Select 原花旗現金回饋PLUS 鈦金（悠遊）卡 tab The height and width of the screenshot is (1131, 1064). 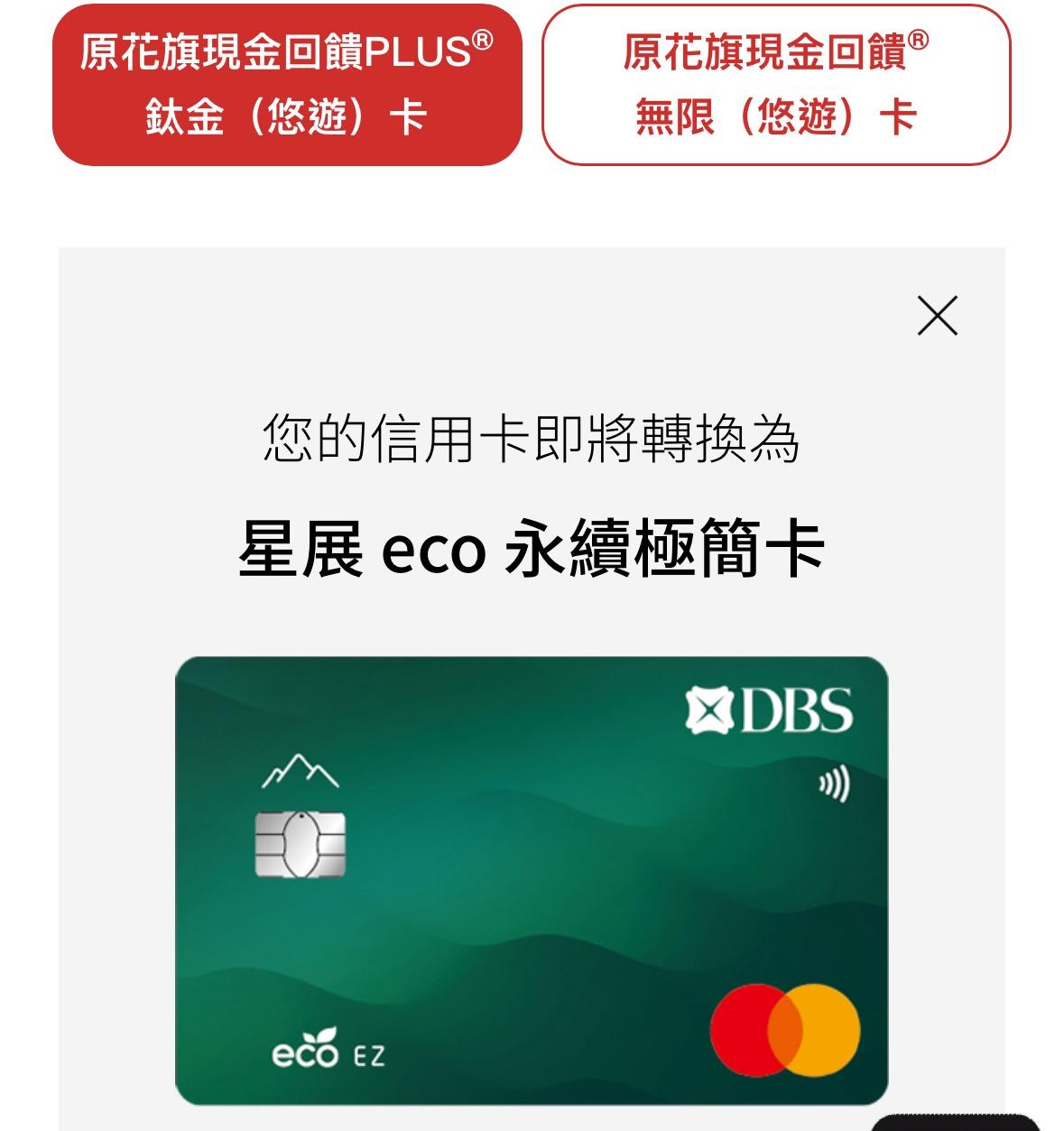(x=287, y=85)
